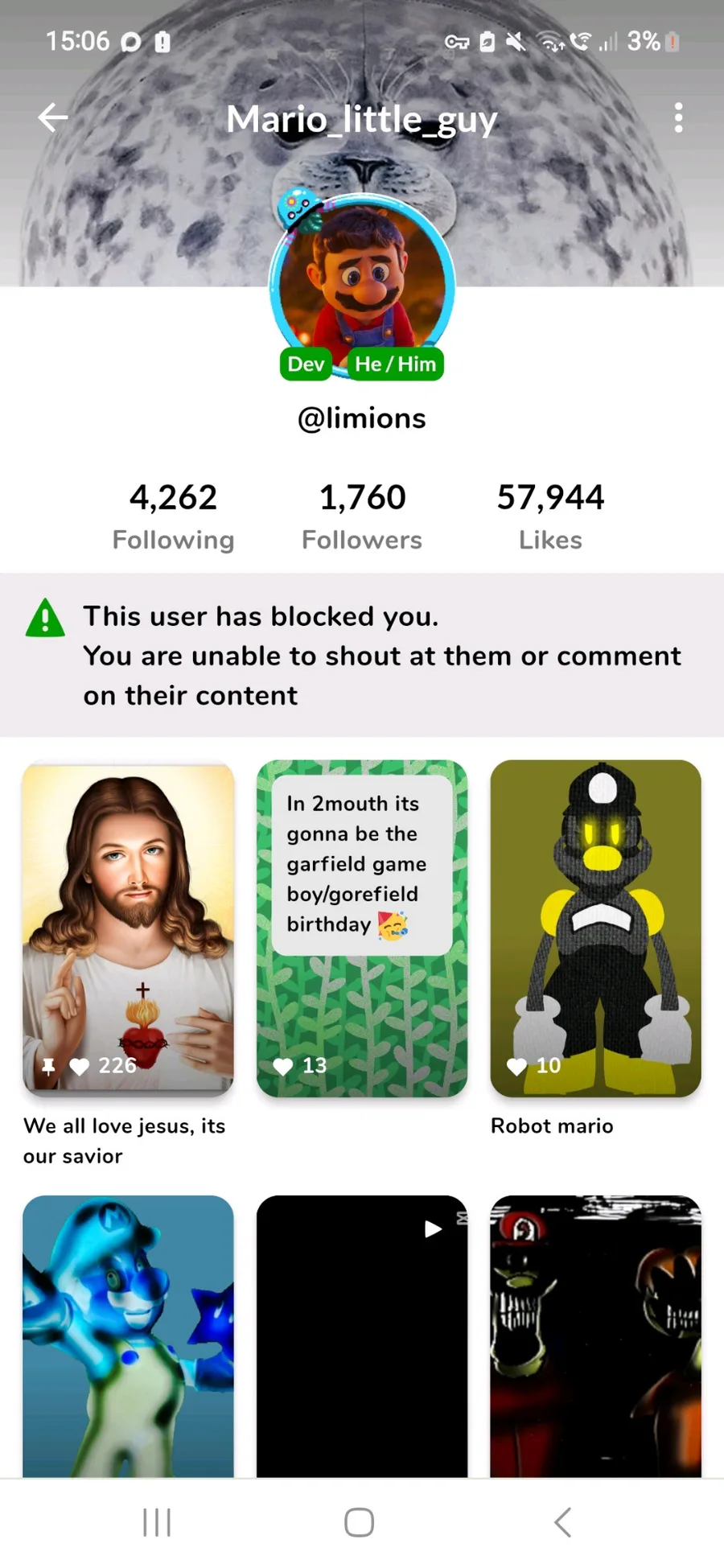
Task: Open the 1,760 Followers list
Action: 362,516
